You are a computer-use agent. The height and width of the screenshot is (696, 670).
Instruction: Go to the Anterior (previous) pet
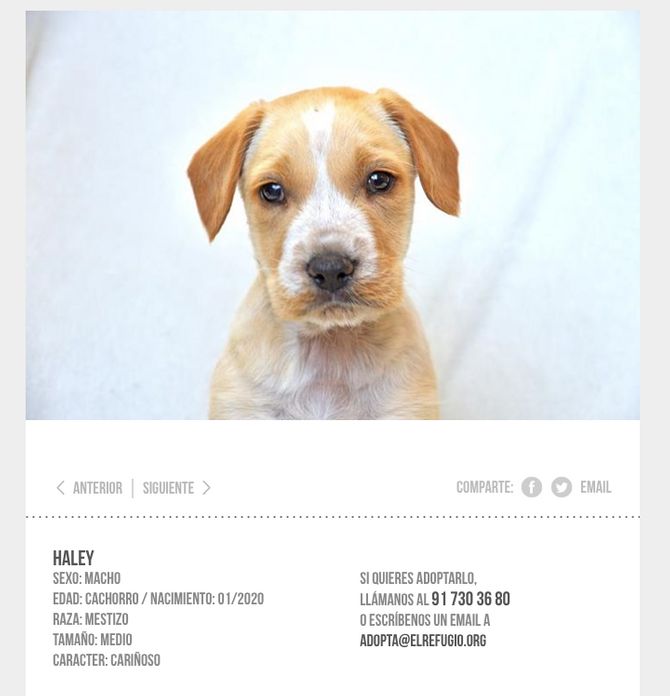click(x=89, y=488)
